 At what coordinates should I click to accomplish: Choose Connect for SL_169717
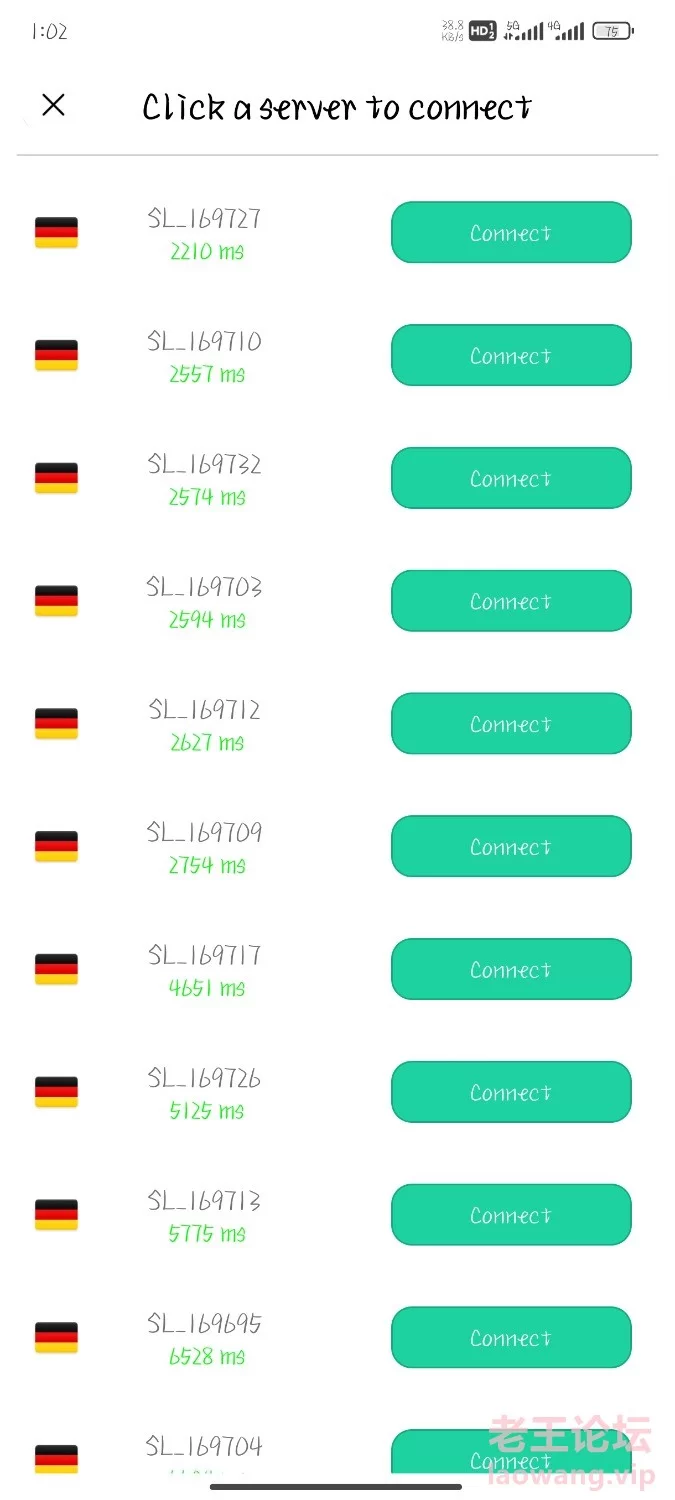511,969
